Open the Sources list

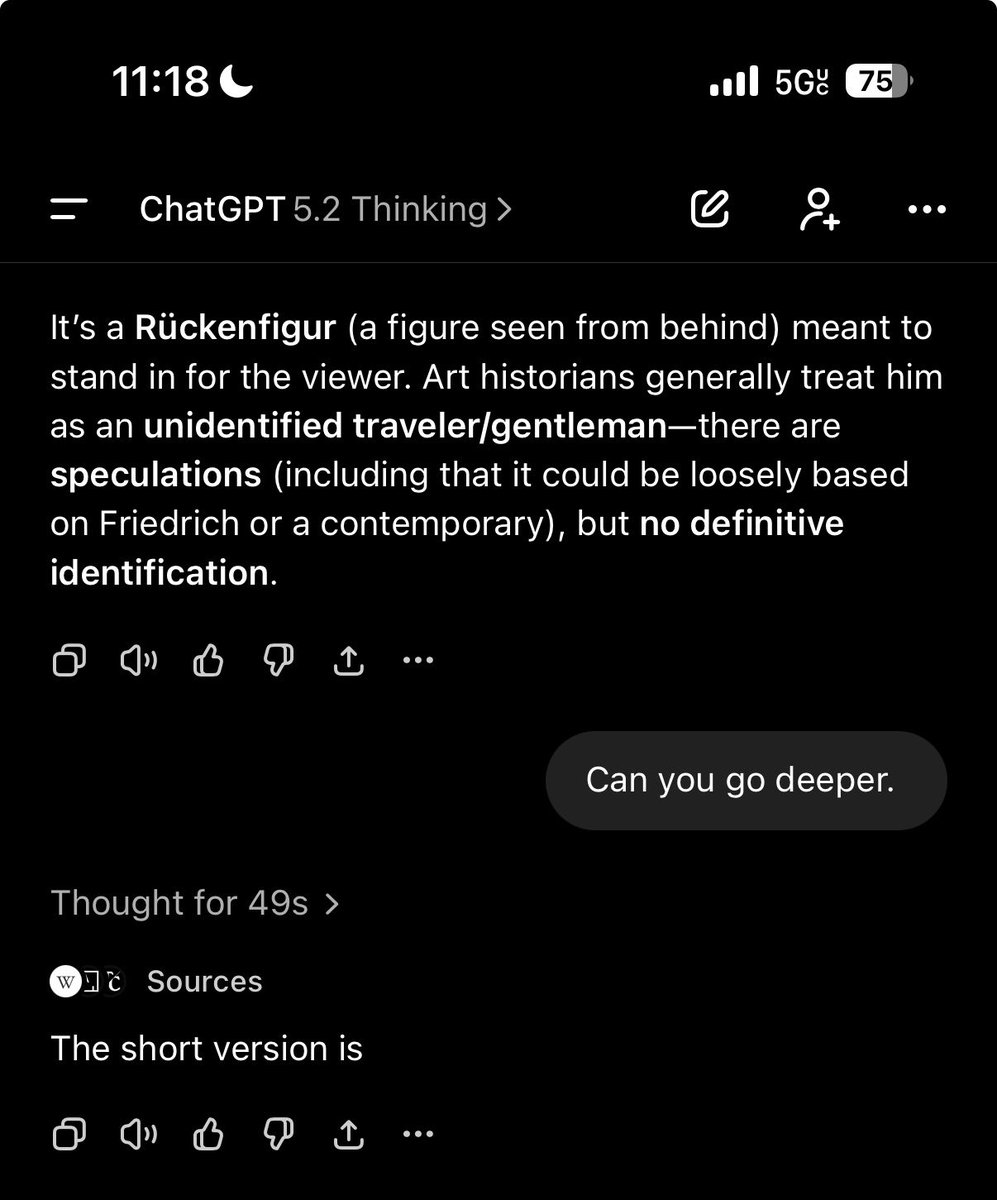tap(157, 982)
